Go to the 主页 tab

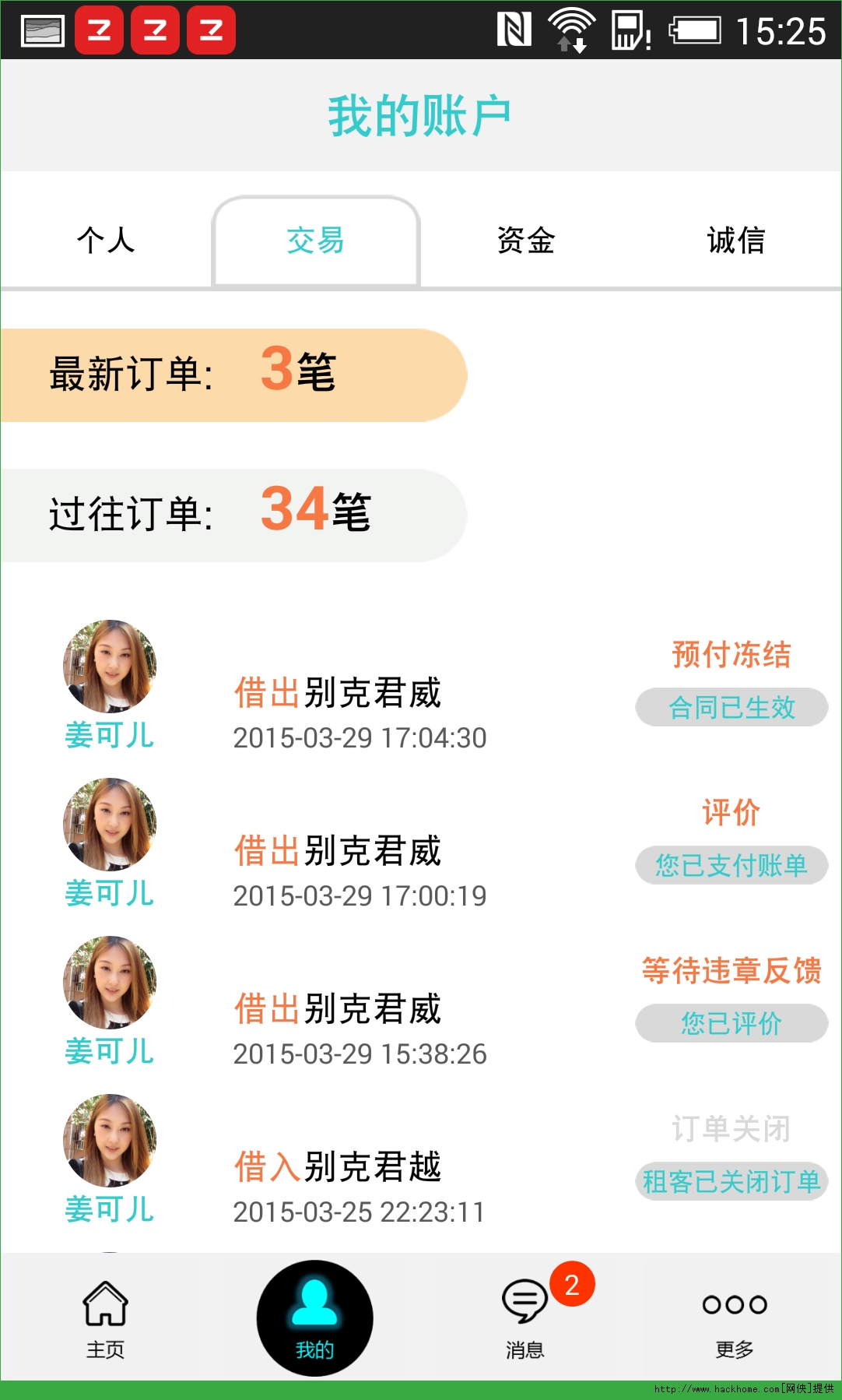coord(106,1318)
